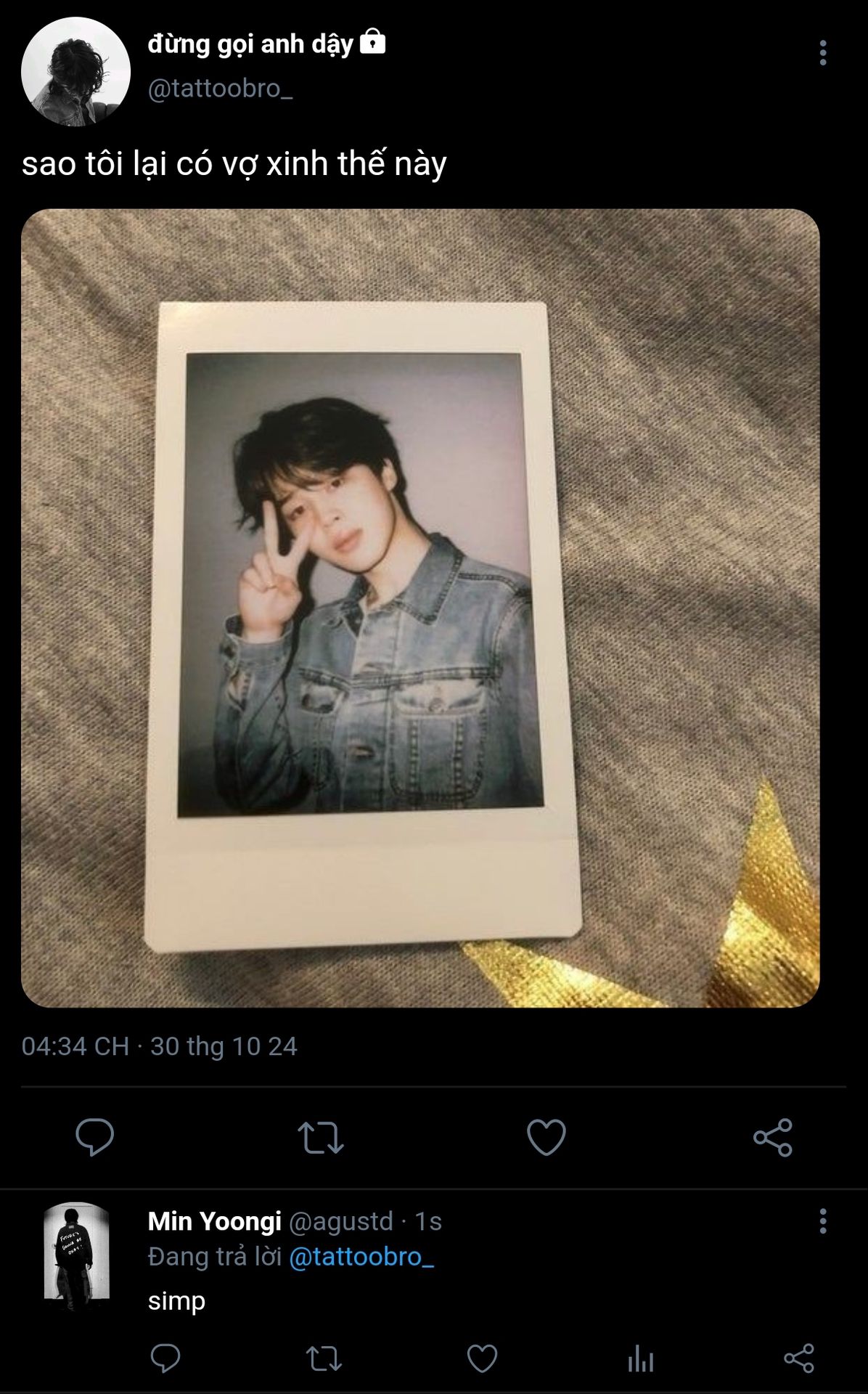Share the main tweet by @tattoobro_
This screenshot has width=868, height=1394.
point(772,1137)
